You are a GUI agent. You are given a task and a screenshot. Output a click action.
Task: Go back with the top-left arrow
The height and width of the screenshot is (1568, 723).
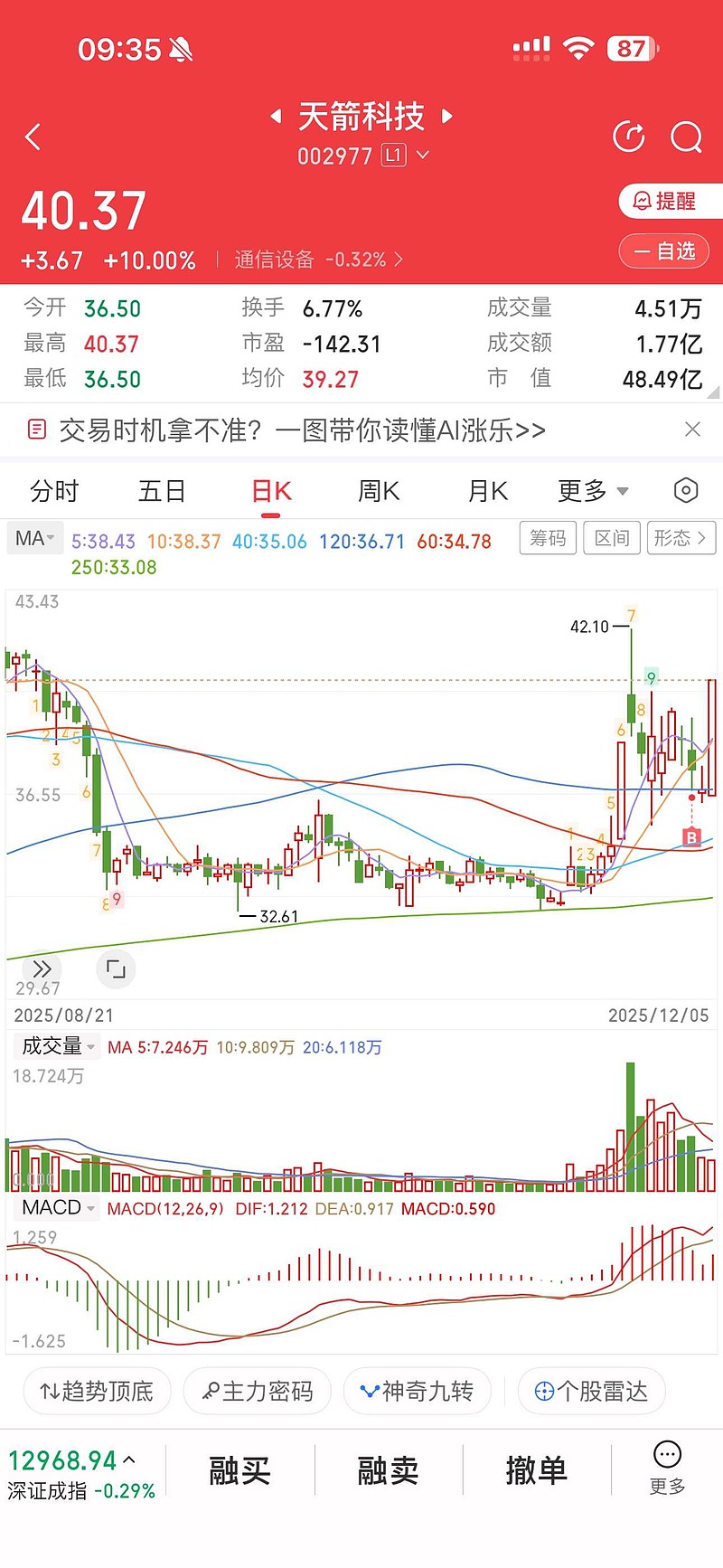click(33, 137)
